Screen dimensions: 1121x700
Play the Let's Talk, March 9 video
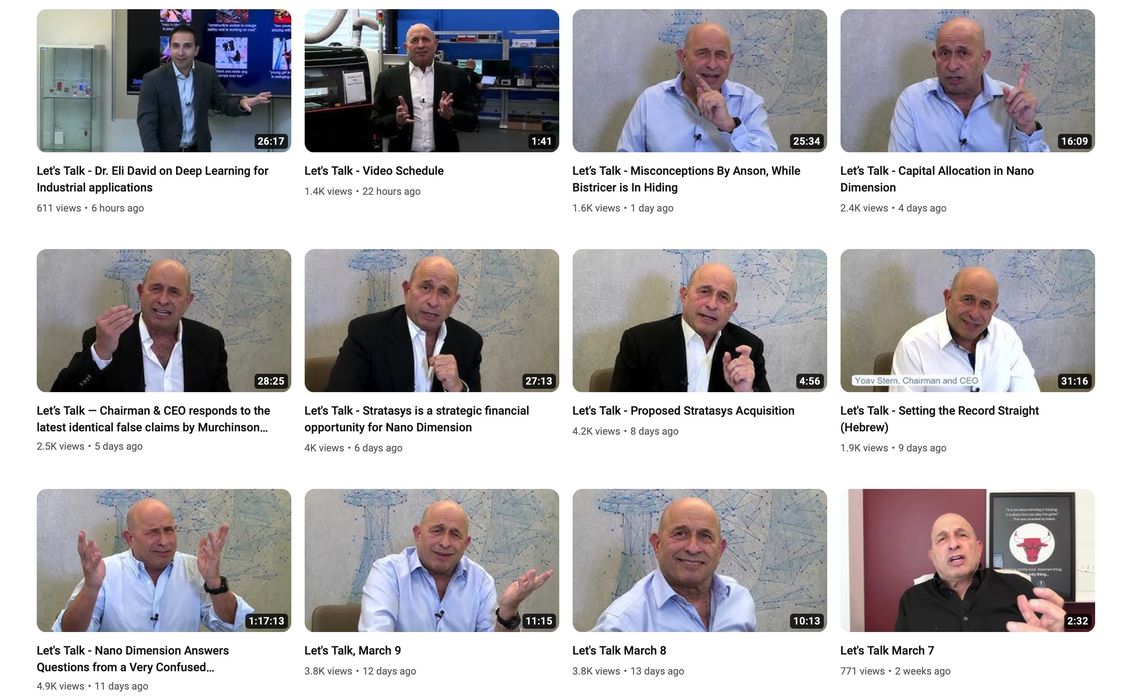click(431, 561)
